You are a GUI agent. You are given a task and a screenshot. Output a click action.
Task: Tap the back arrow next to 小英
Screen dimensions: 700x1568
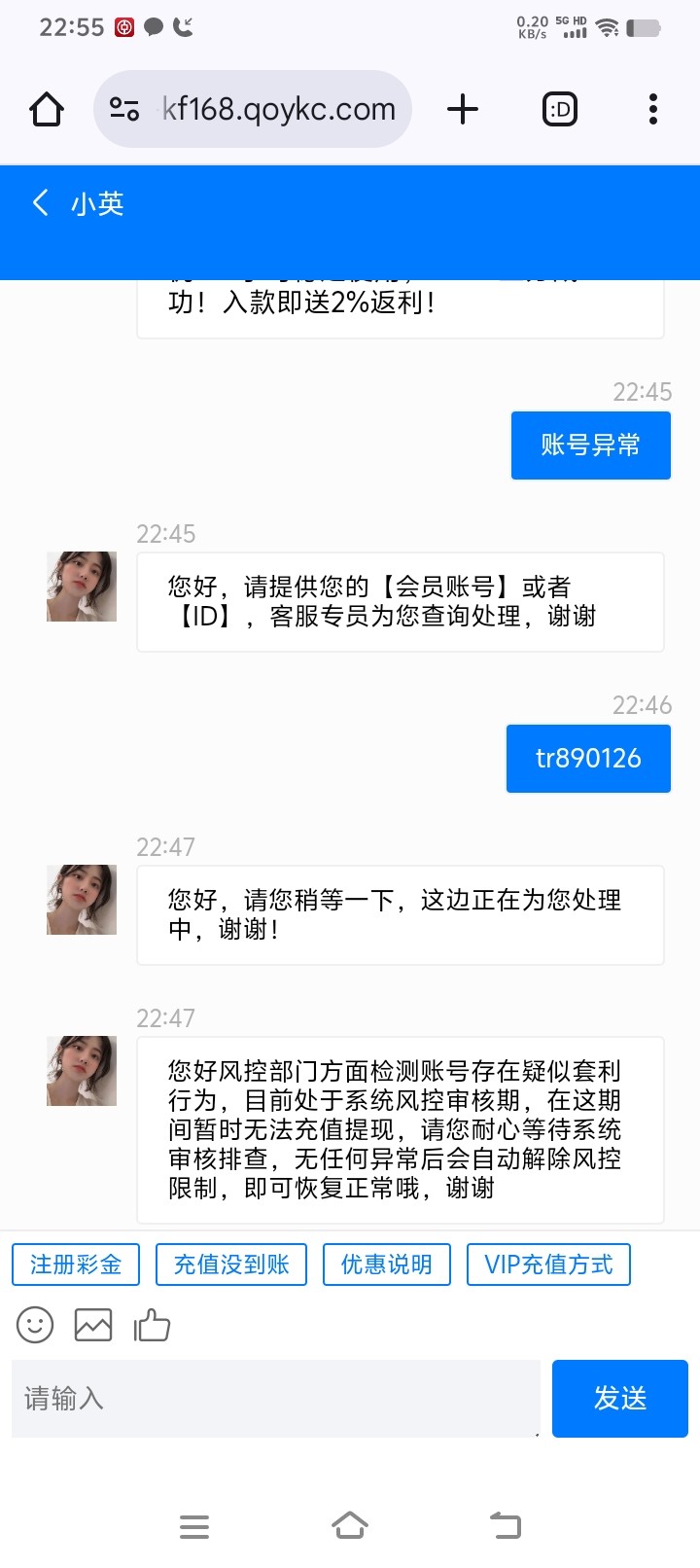tap(39, 202)
